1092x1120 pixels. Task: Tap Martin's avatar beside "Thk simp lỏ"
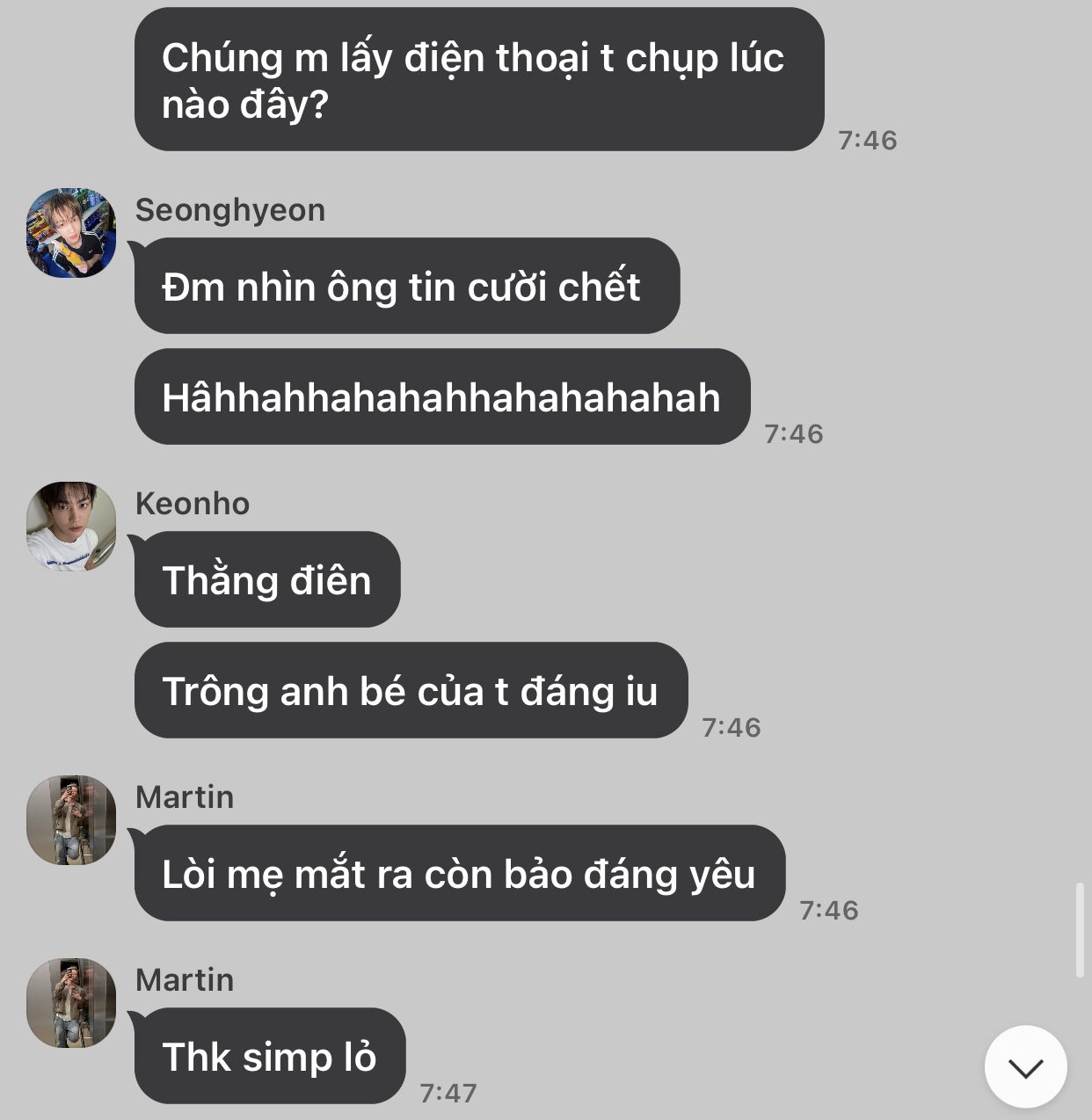pos(71,1003)
